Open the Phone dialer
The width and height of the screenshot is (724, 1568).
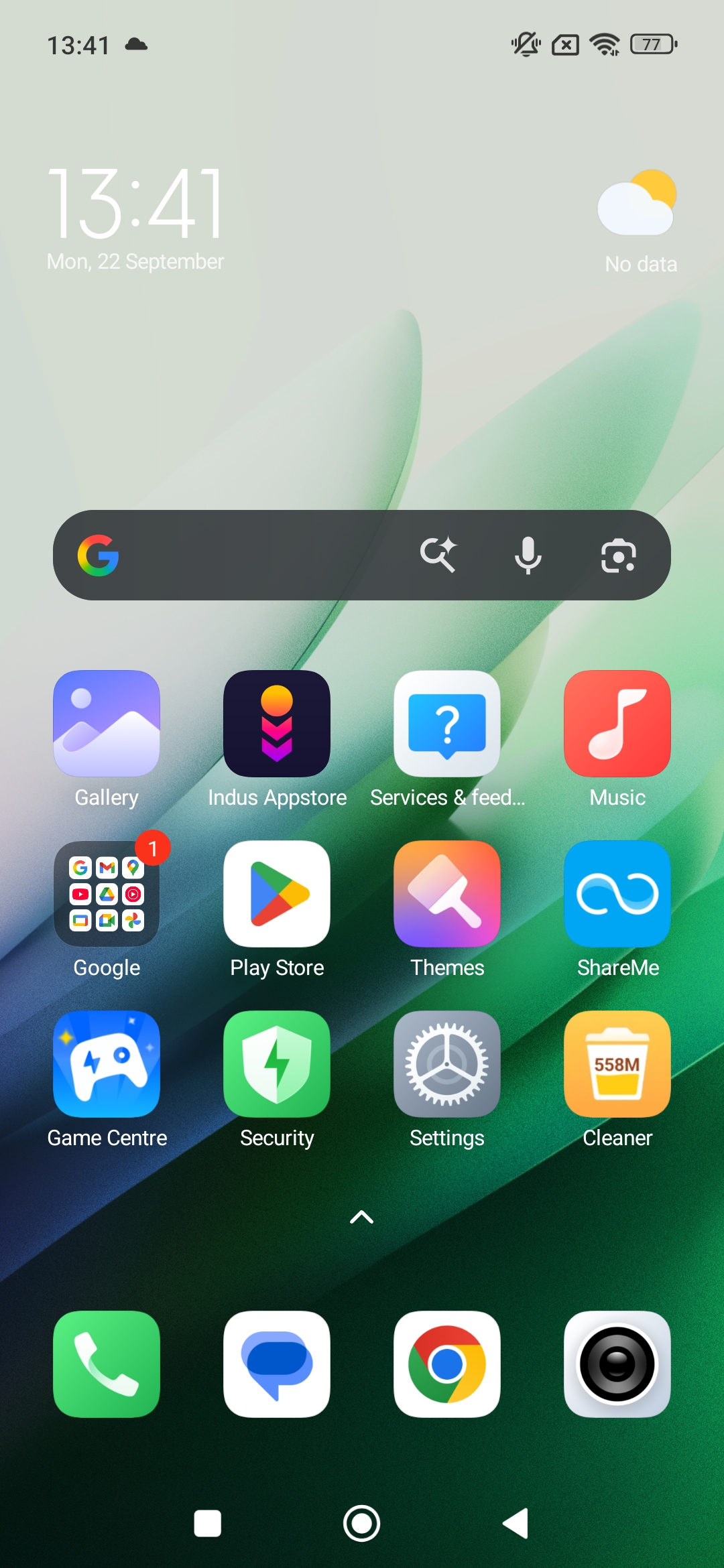pos(107,1364)
